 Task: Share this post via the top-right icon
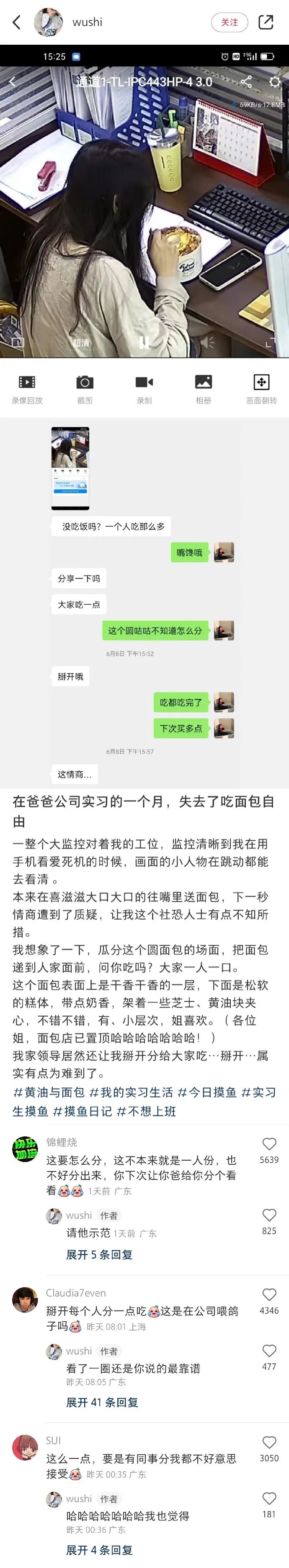pos(266,23)
